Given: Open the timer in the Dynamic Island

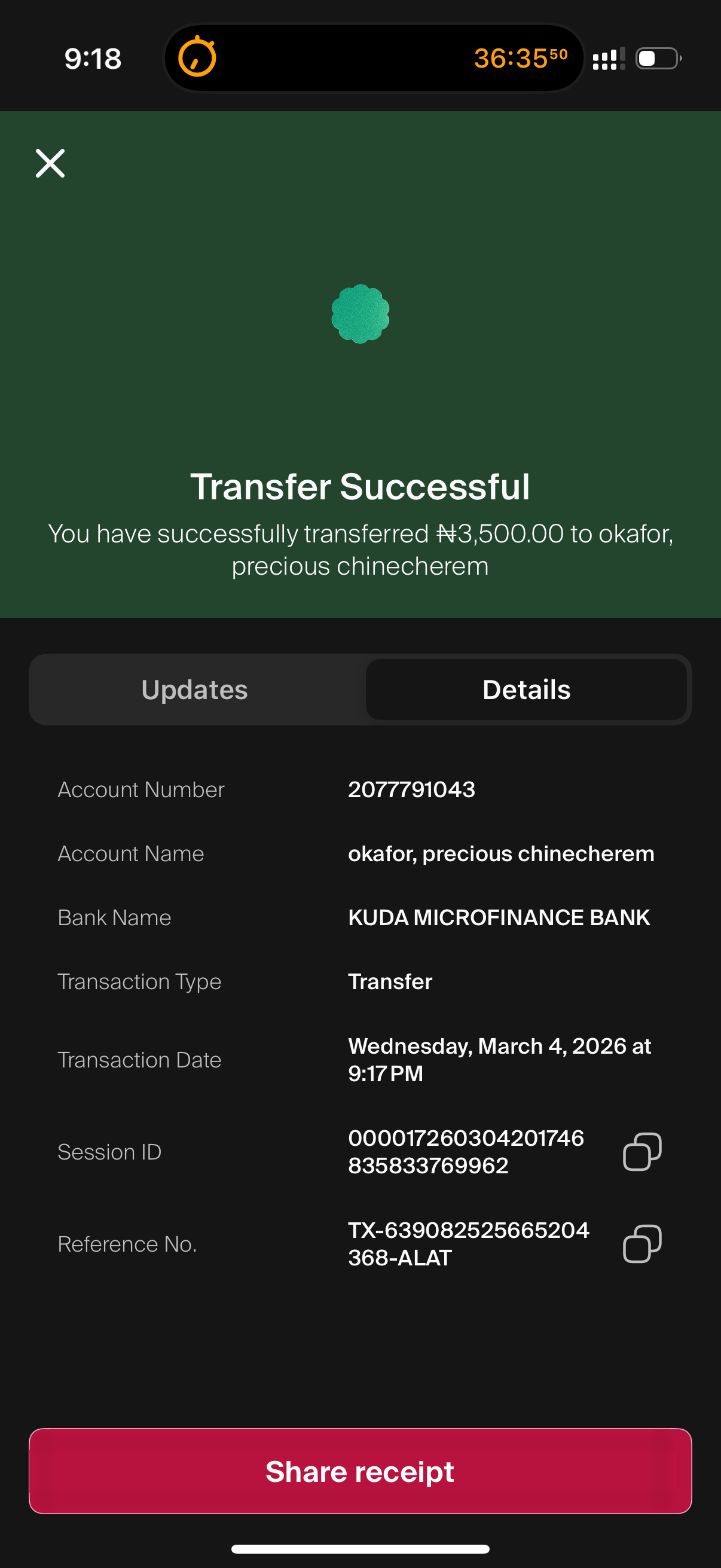Looking at the screenshot, I should tap(374, 59).
